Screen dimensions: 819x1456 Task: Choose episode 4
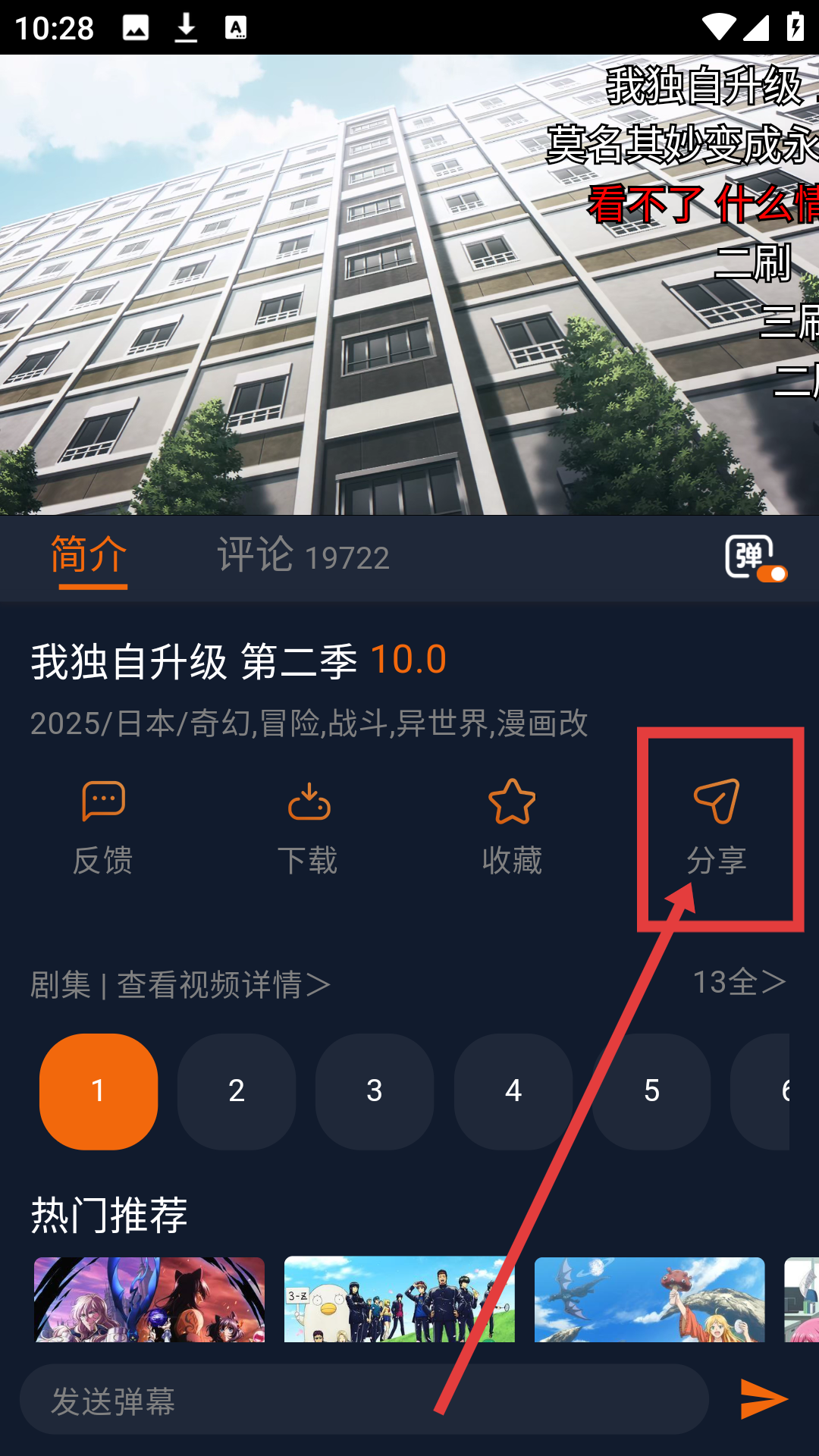513,1091
